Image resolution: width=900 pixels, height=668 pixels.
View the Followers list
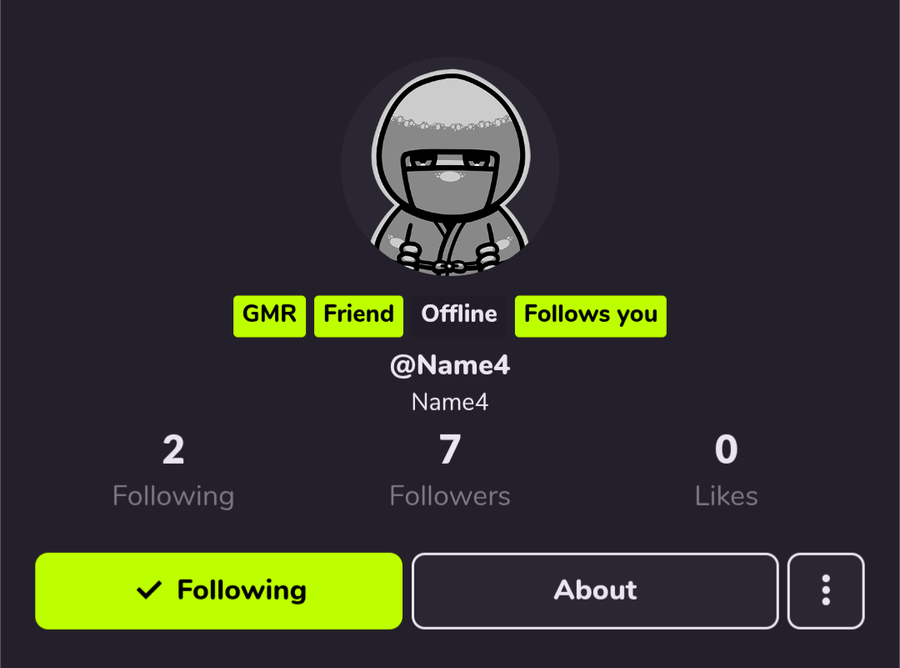(x=449, y=472)
